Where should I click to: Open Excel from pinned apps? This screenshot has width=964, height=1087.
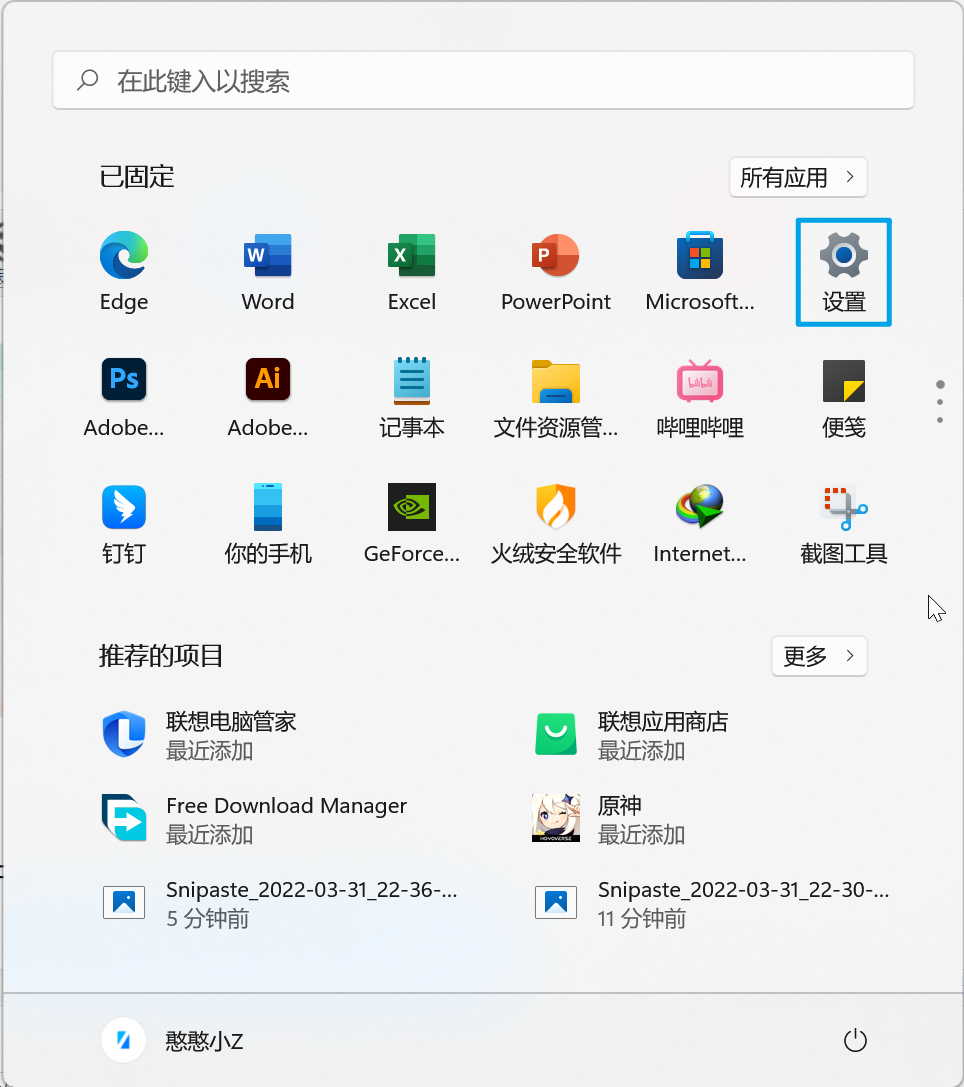tap(412, 272)
